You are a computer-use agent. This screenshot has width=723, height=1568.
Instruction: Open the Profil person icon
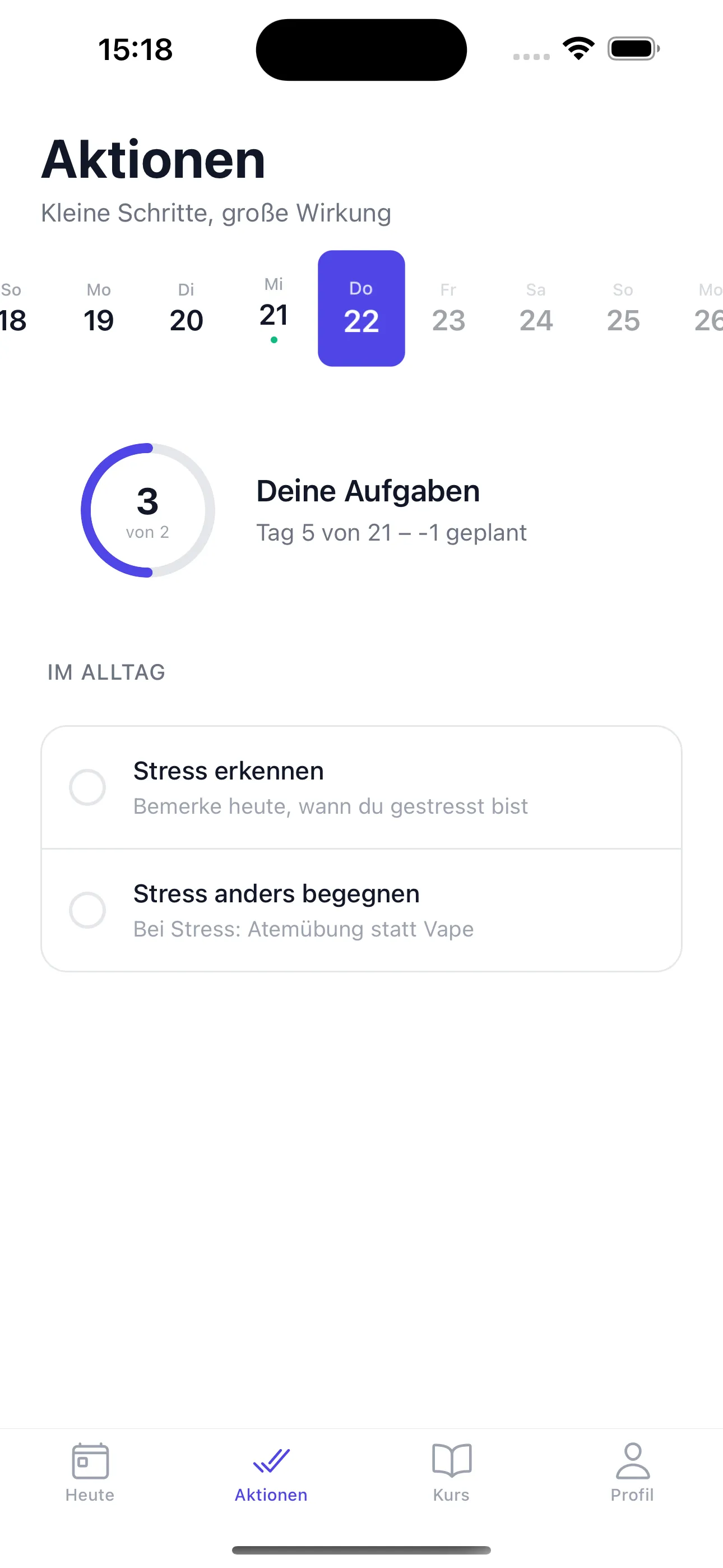click(632, 1461)
